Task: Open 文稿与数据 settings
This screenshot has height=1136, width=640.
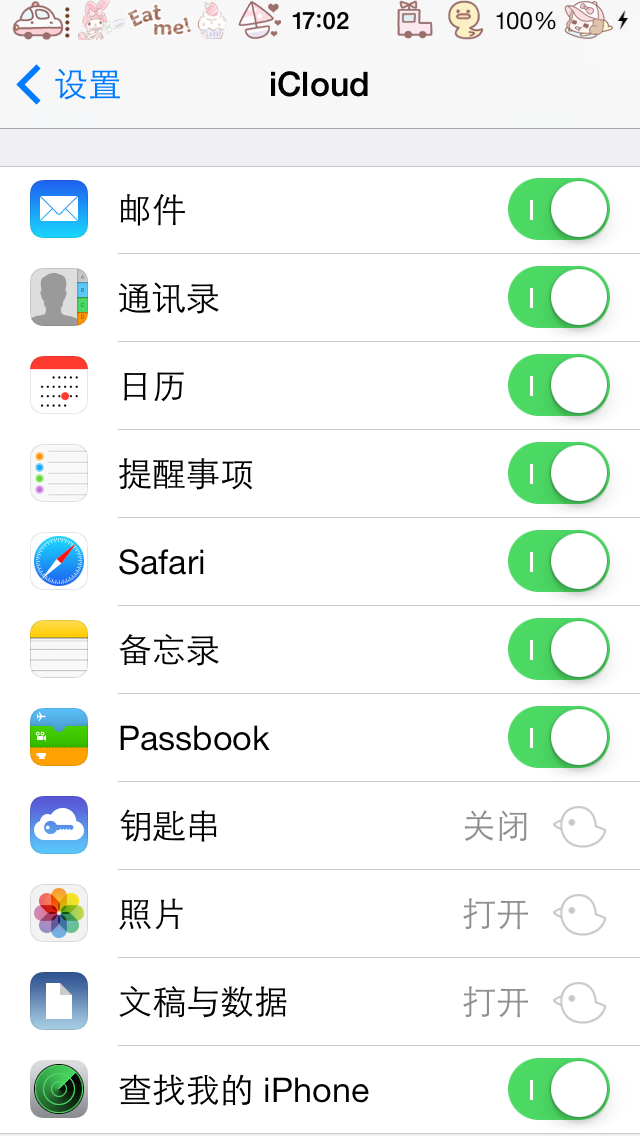Action: 320,1002
